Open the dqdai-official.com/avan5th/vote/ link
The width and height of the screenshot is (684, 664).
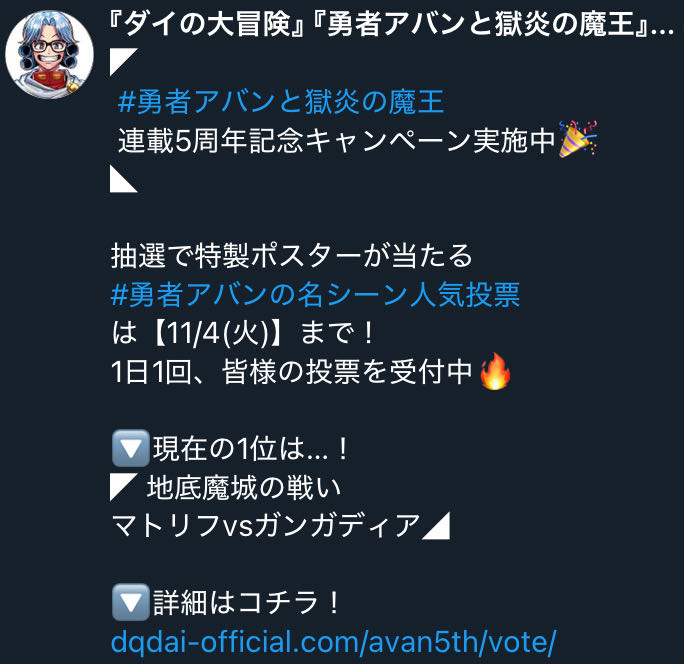click(x=332, y=640)
